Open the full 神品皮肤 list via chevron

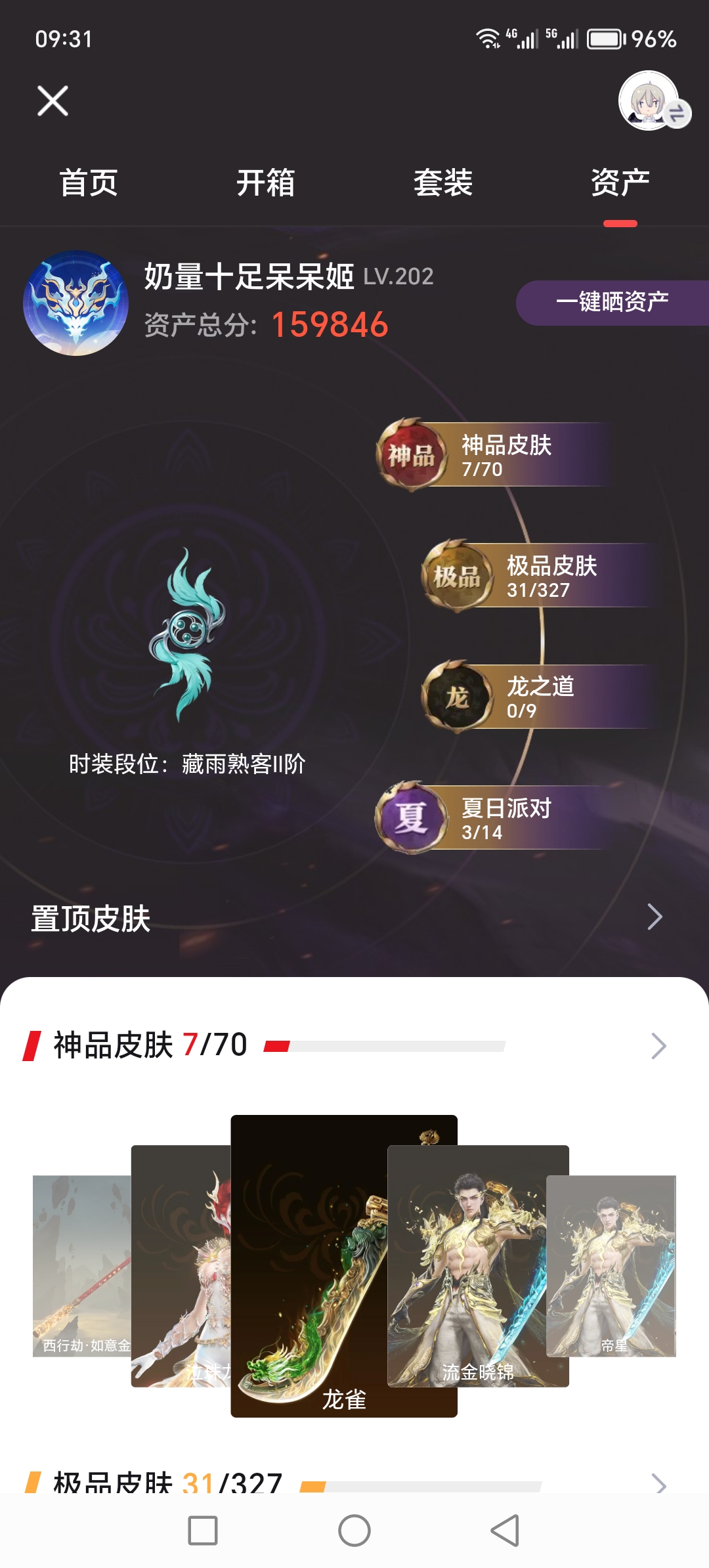coord(658,1046)
